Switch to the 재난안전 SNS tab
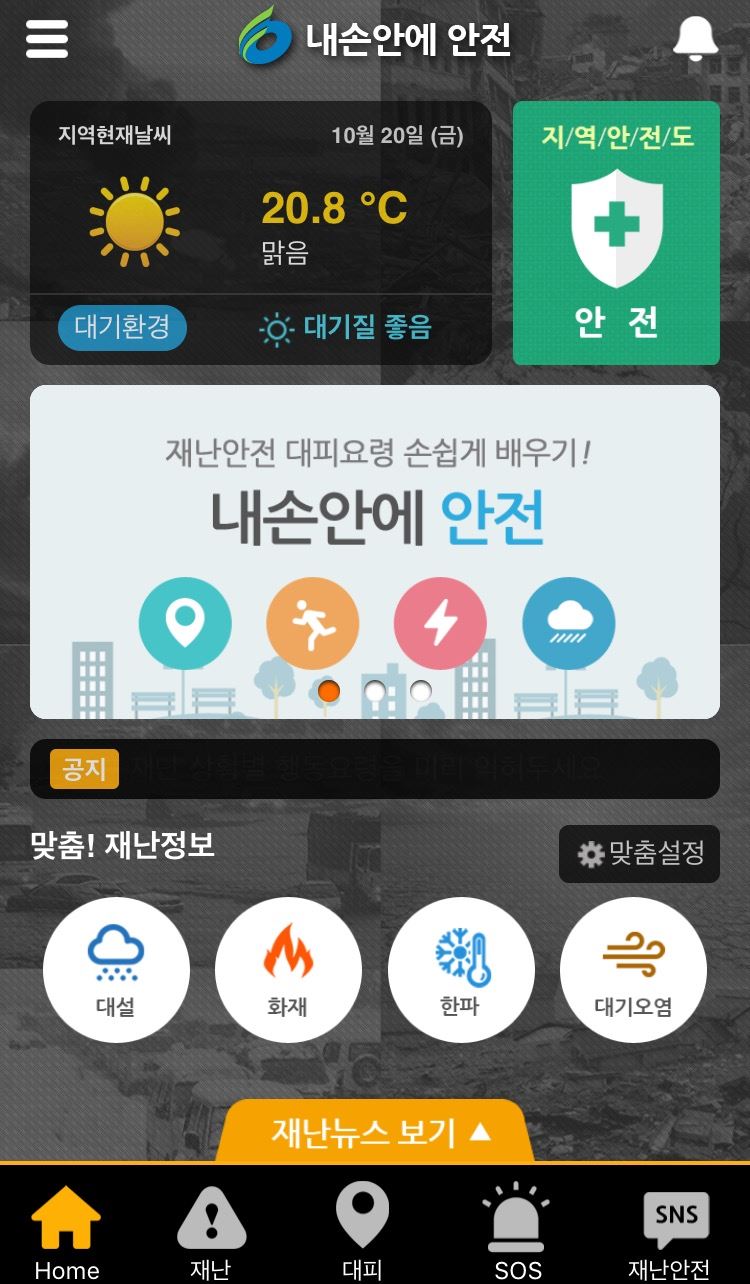Screen dimensions: 750x1284 pos(669,1232)
